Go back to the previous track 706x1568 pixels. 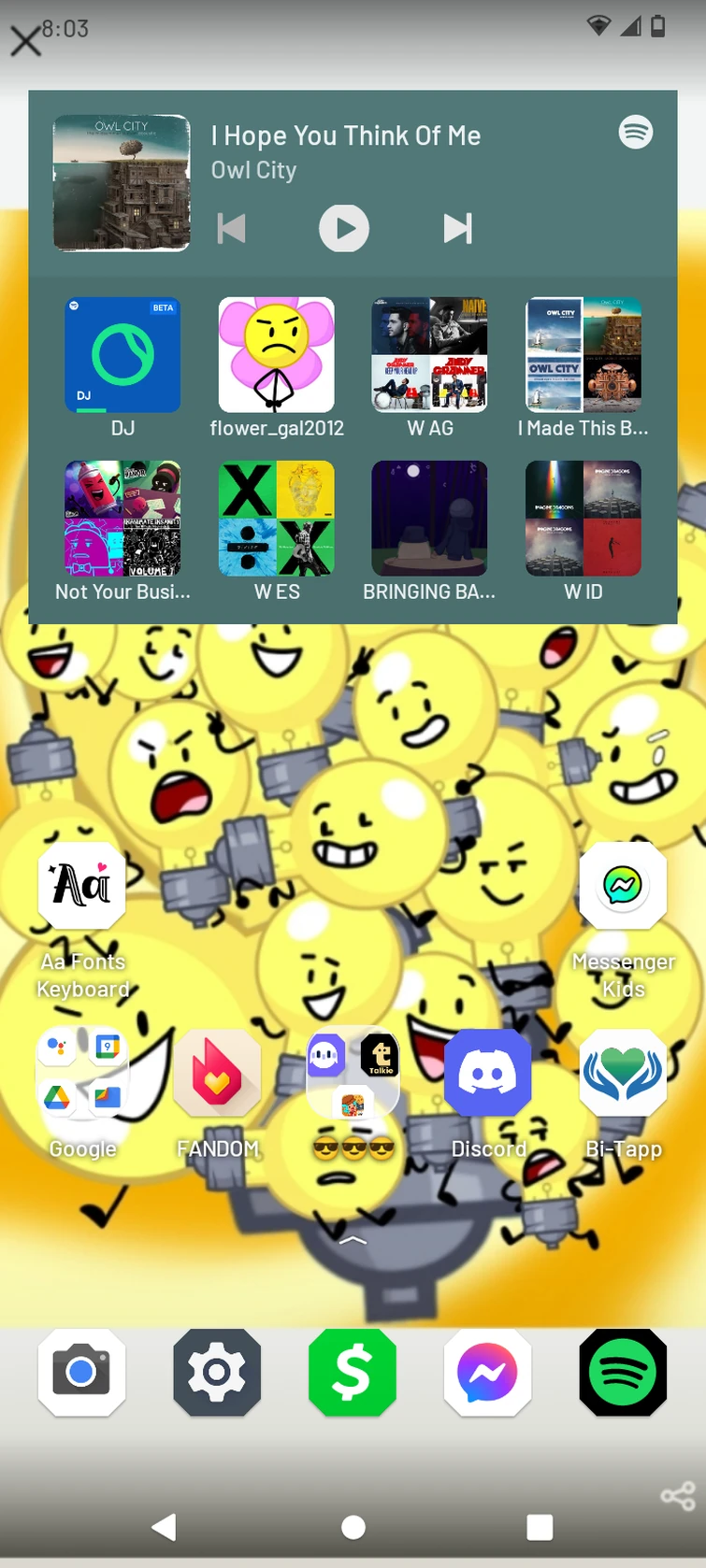click(x=231, y=229)
